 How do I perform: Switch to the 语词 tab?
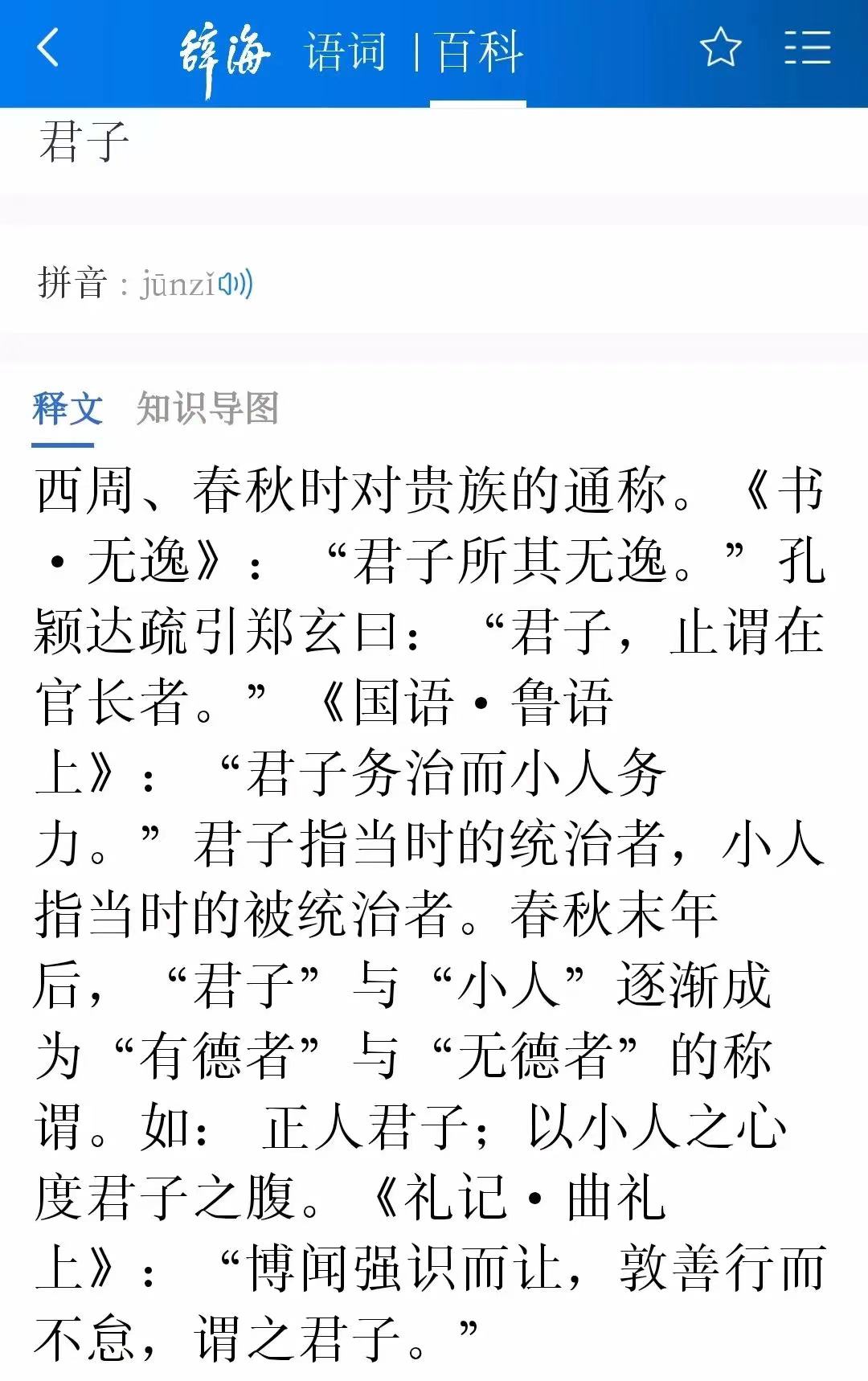[346, 52]
